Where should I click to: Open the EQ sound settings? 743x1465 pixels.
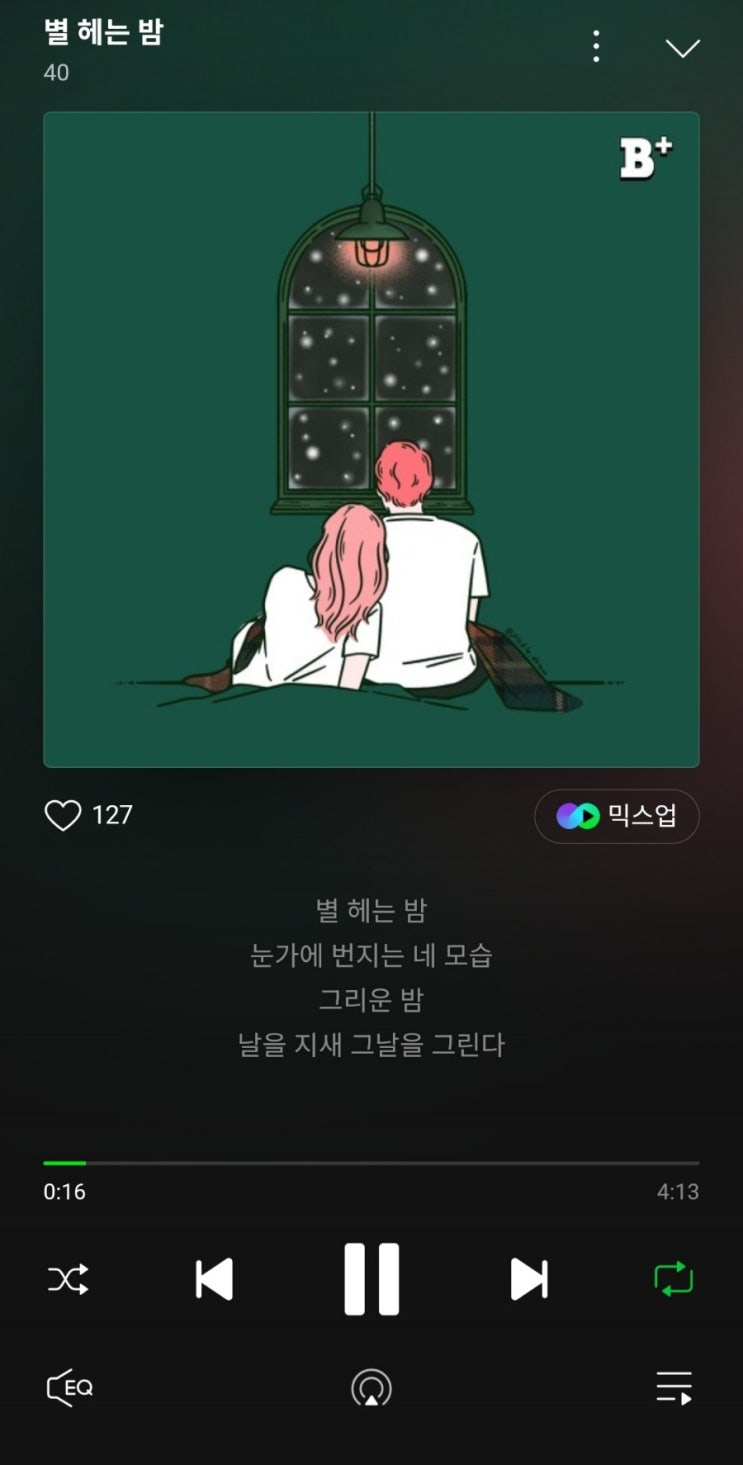[x=70, y=1388]
